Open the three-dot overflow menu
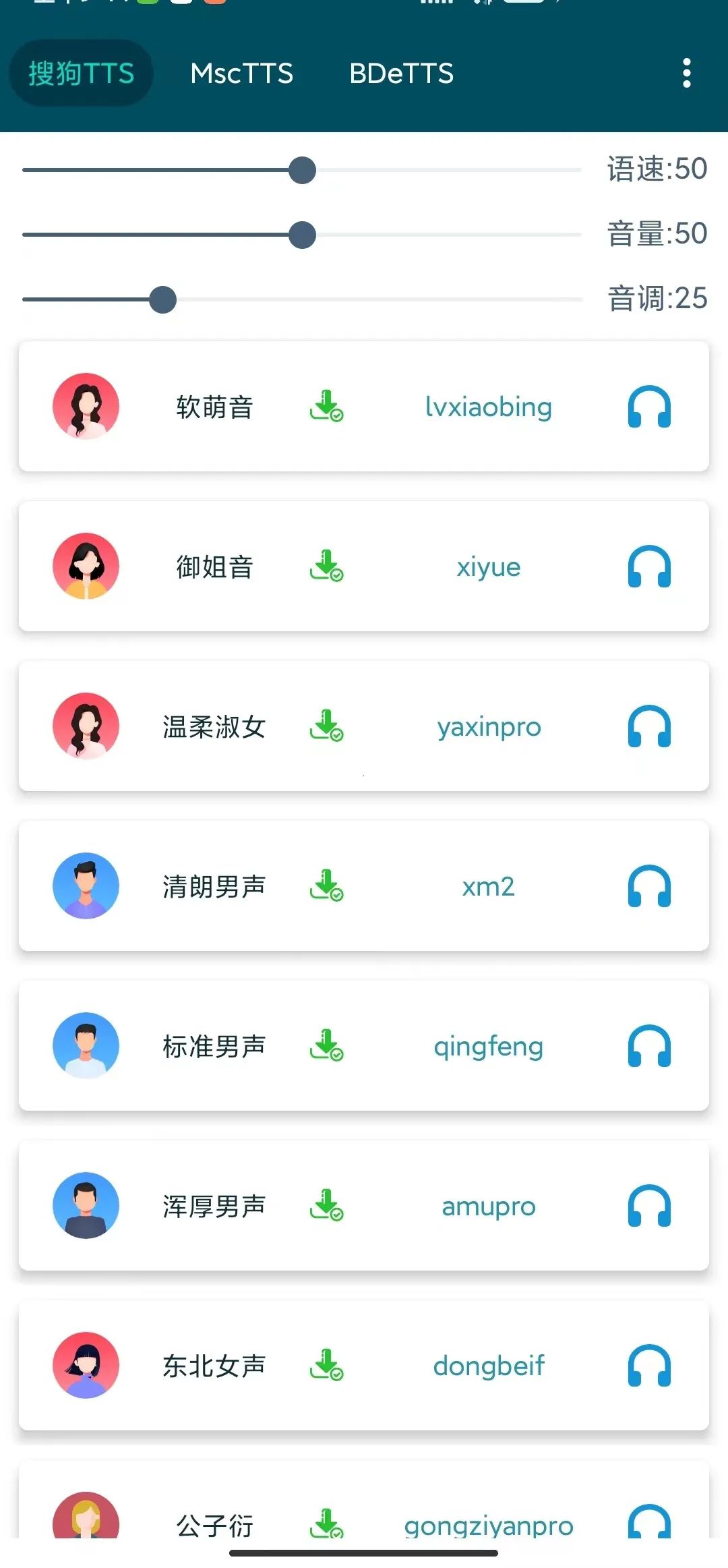This screenshot has width=728, height=1568. click(x=686, y=73)
